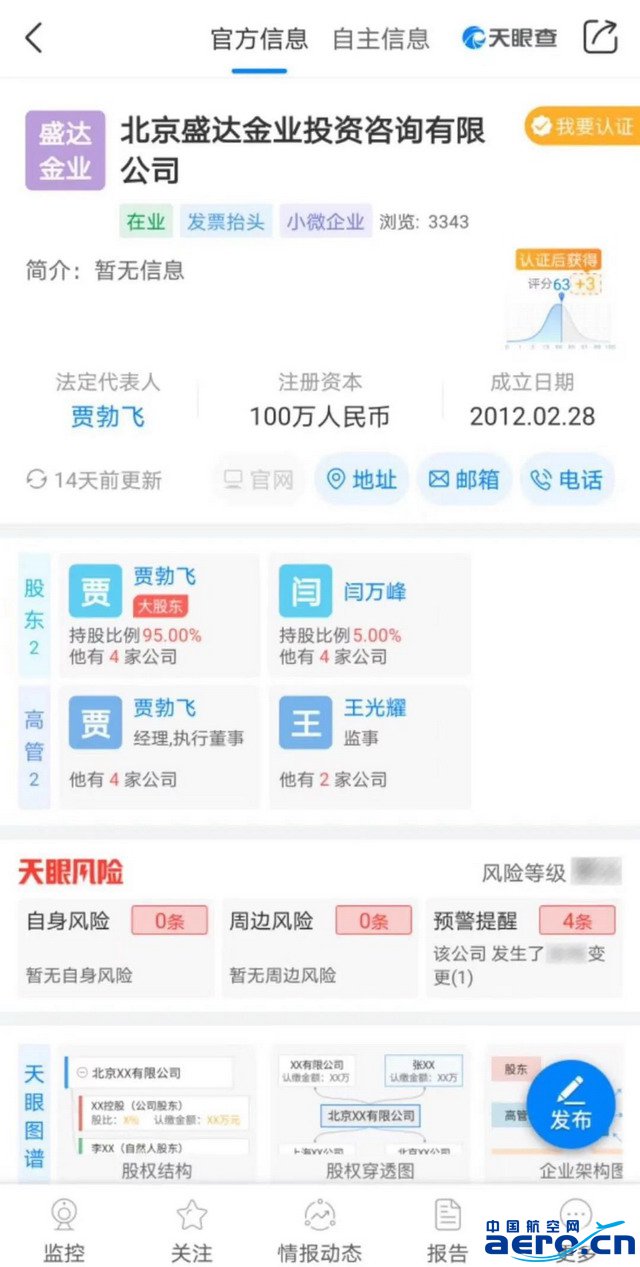This screenshot has width=640, height=1267.
Task: View 预警提醒 with 4 alerts
Action: [524, 946]
